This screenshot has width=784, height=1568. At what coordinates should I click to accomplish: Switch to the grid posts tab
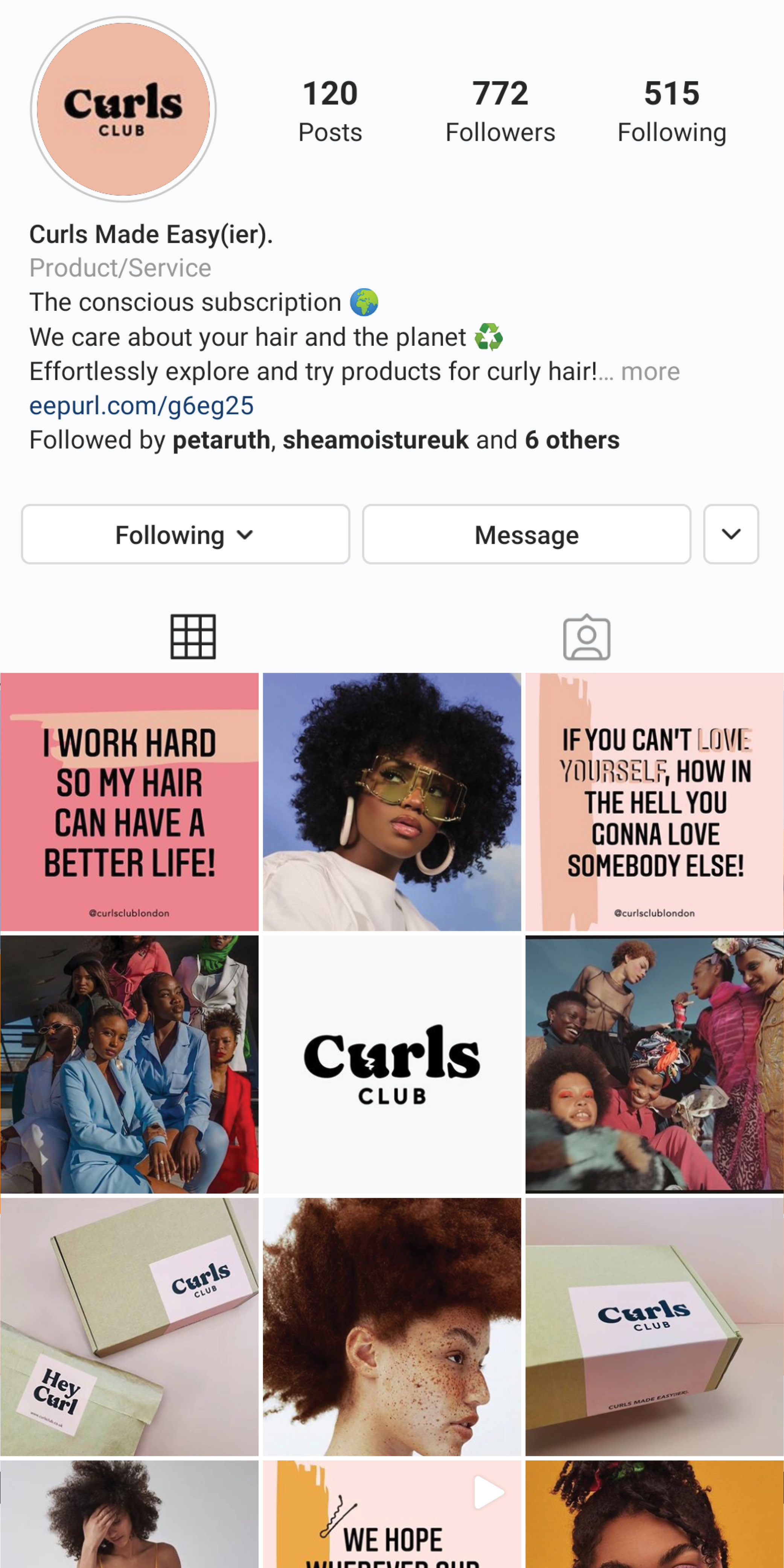coord(193,637)
